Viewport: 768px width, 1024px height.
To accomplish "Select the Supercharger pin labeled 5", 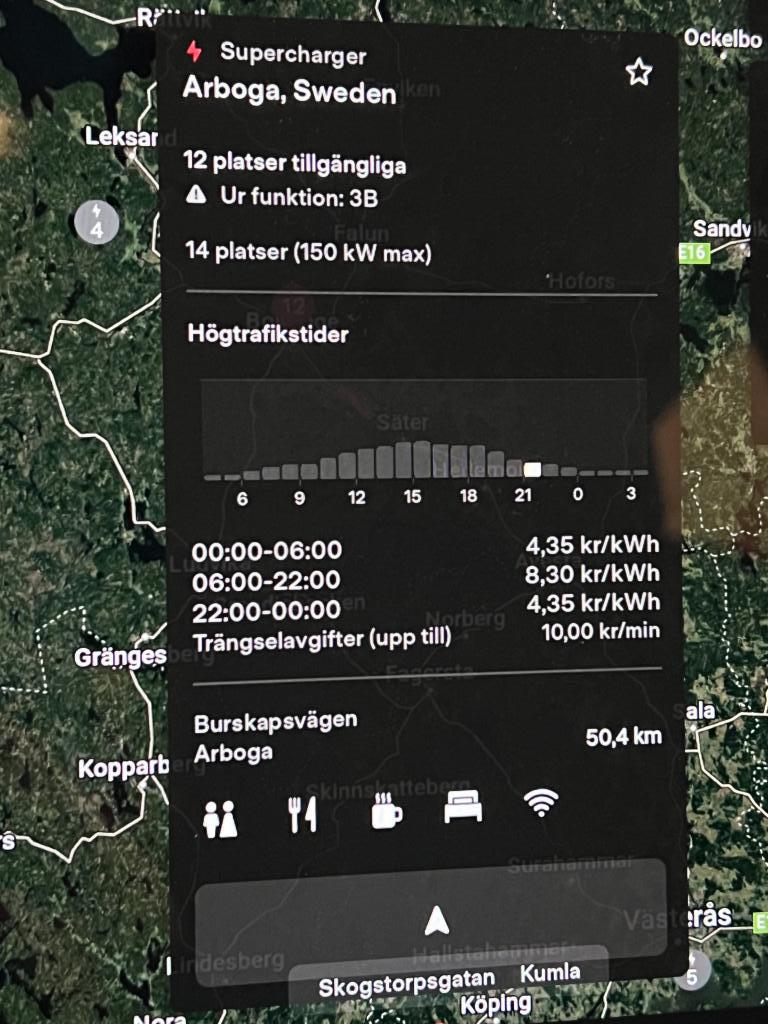I will click(692, 970).
